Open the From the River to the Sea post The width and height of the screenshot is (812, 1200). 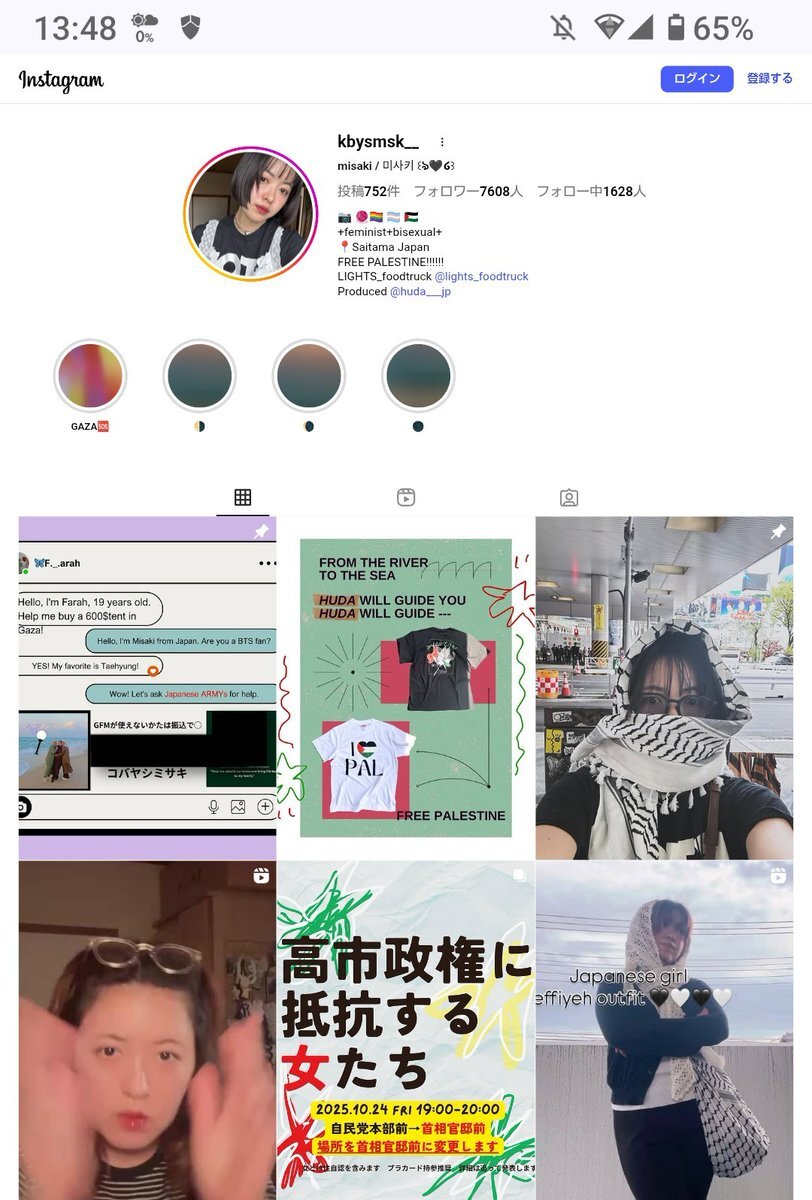point(405,688)
